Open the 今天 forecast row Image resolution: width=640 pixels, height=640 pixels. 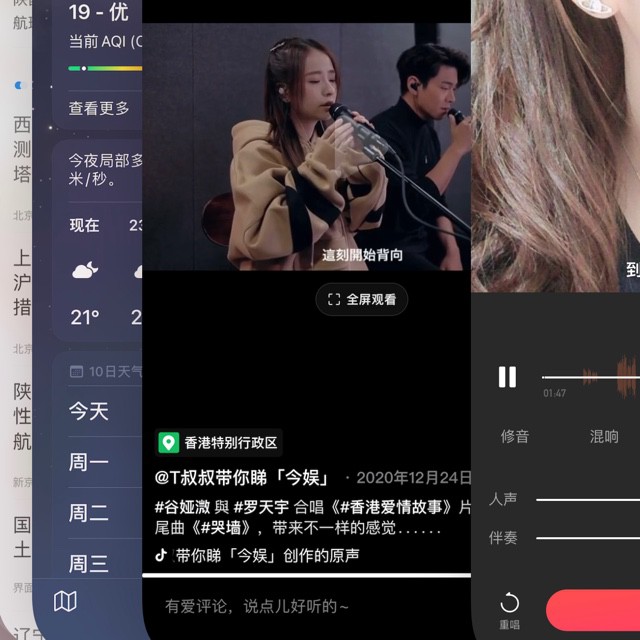click(89, 411)
